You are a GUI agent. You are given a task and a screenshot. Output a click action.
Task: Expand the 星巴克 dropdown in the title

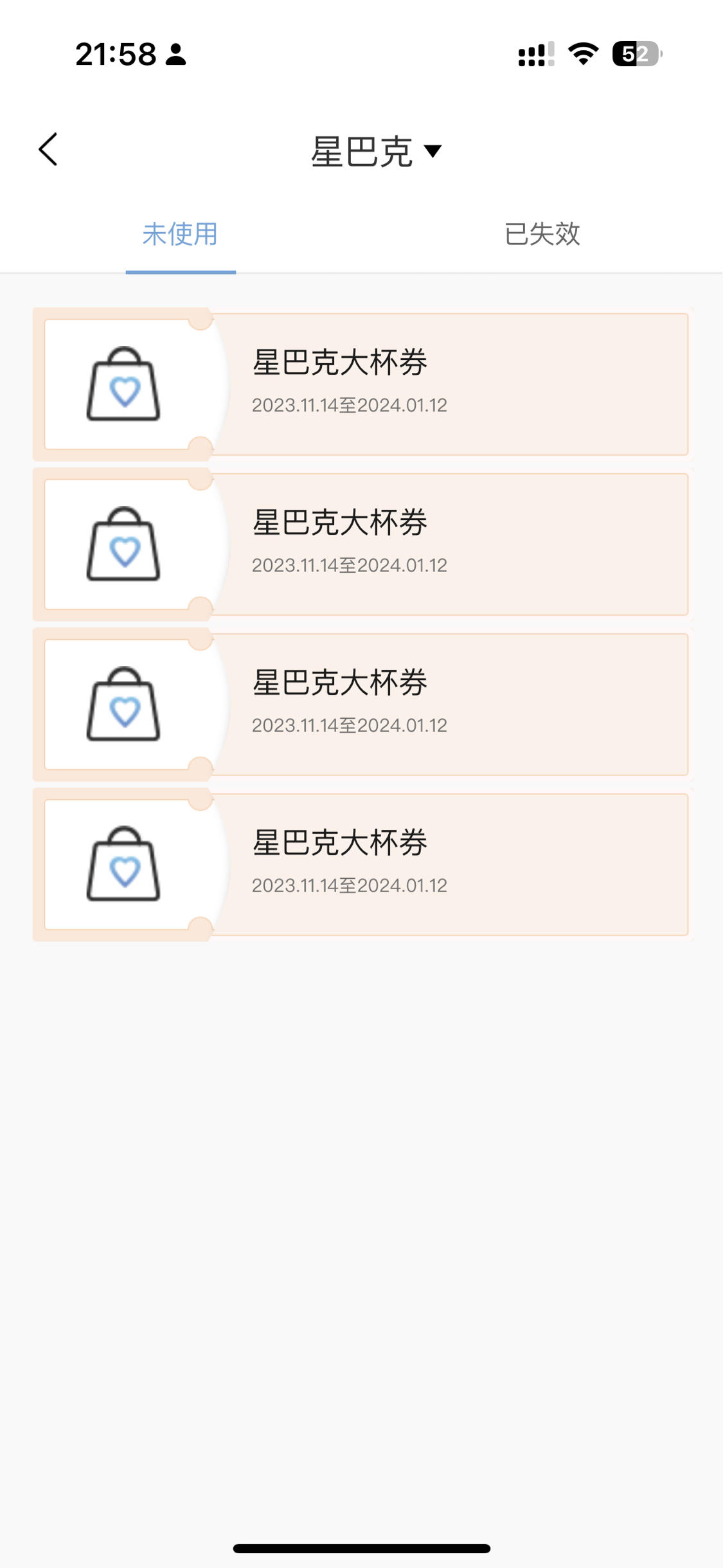click(377, 152)
